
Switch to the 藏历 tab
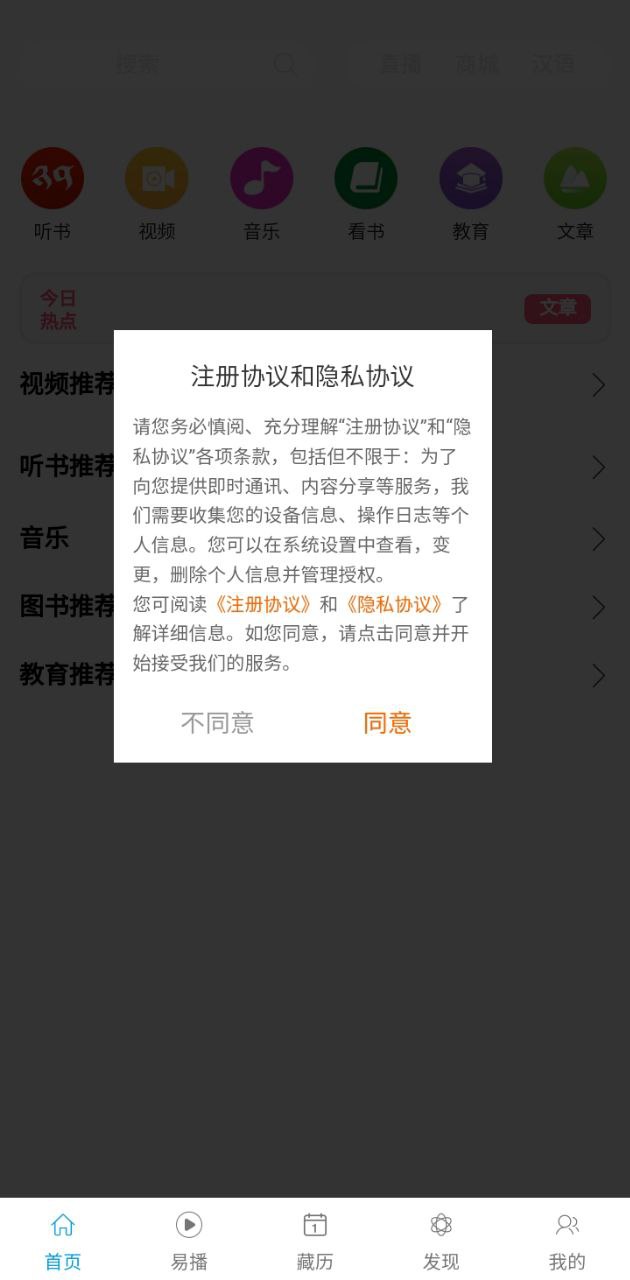click(315, 1240)
